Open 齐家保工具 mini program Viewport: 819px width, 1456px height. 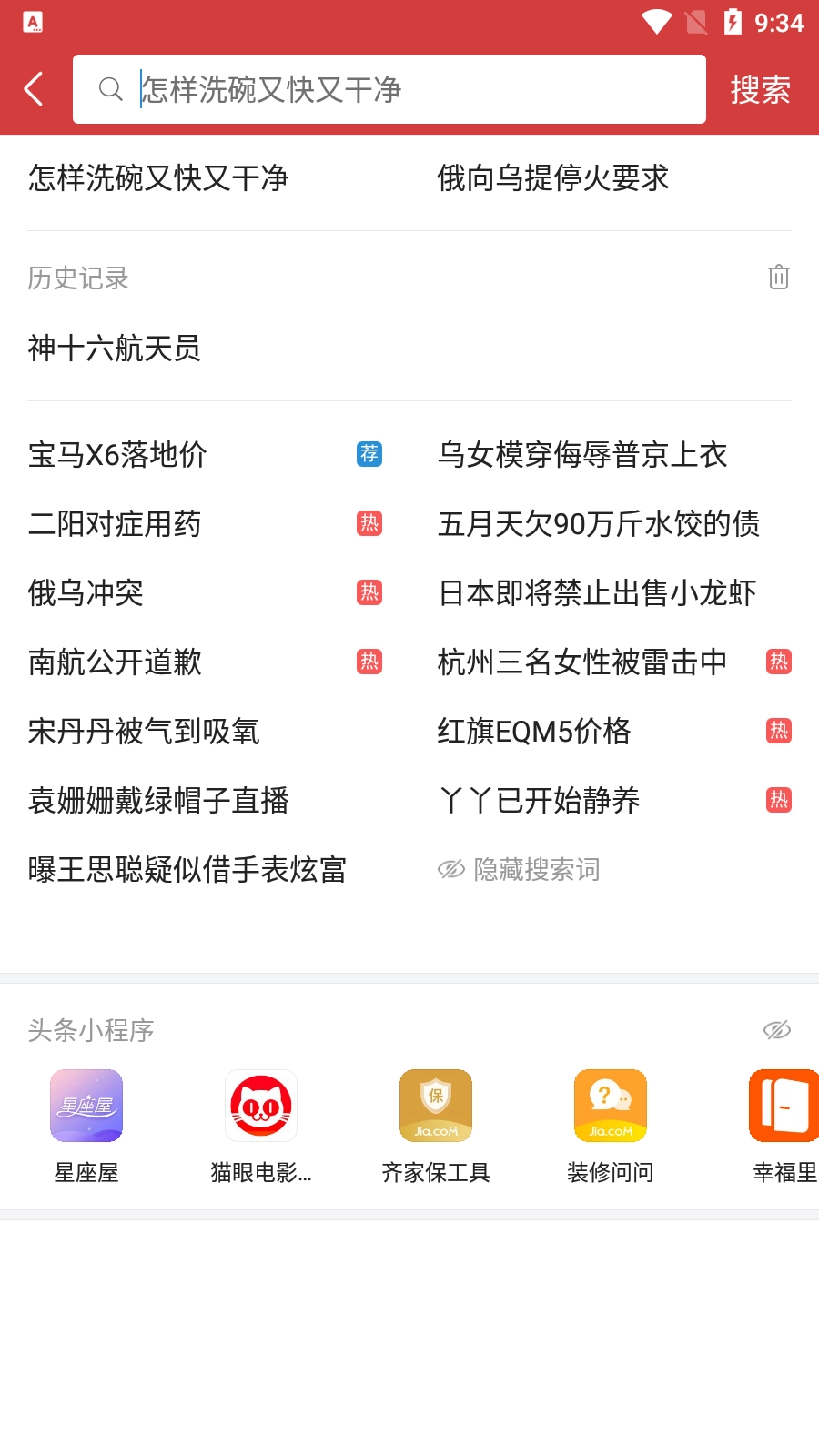click(436, 1125)
